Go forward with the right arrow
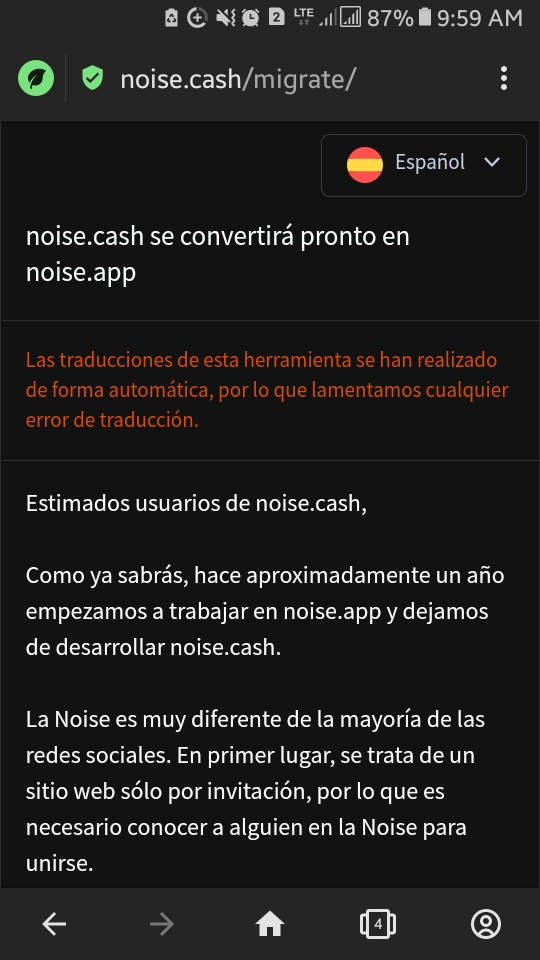Image resolution: width=540 pixels, height=960 pixels. click(162, 924)
